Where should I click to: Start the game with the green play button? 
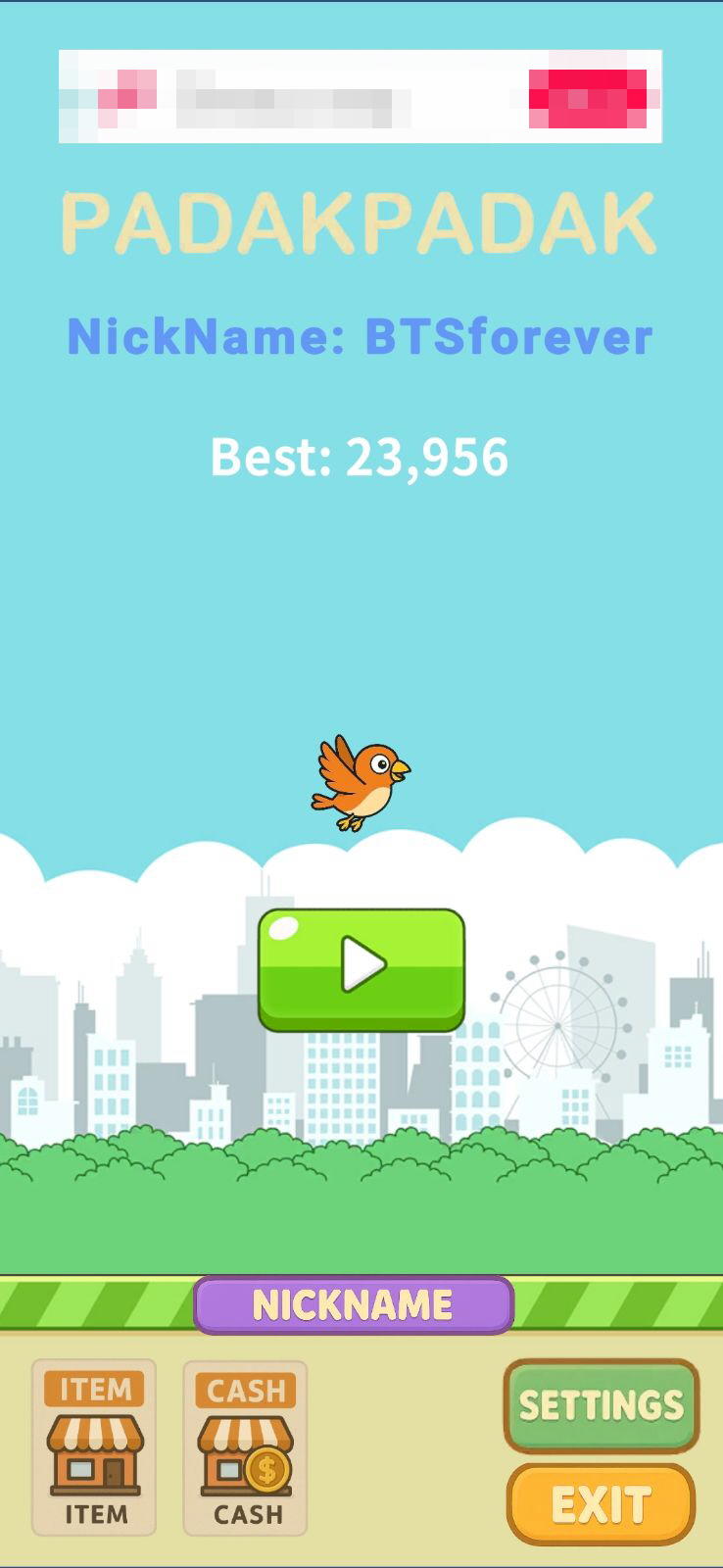(x=361, y=968)
